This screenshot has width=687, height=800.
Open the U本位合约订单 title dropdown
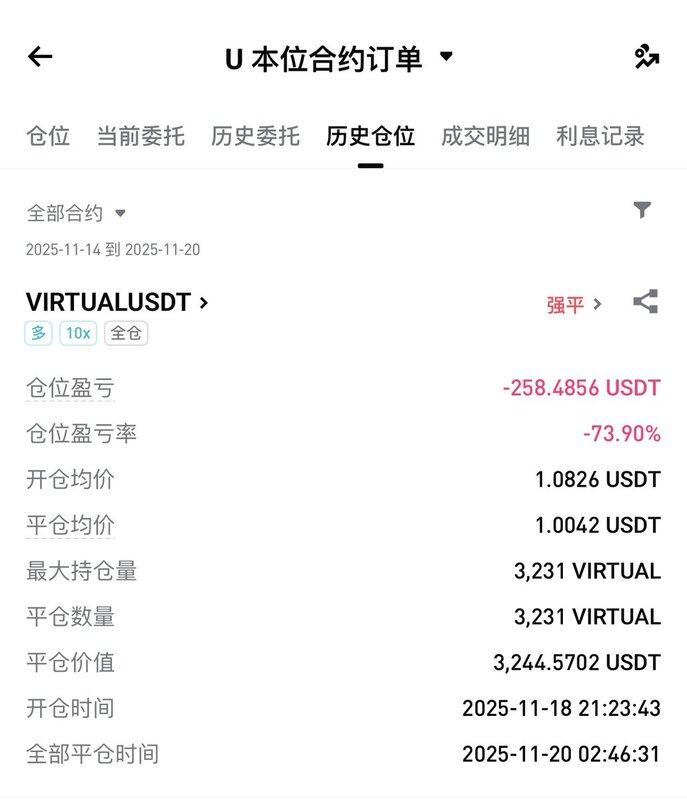[339, 58]
